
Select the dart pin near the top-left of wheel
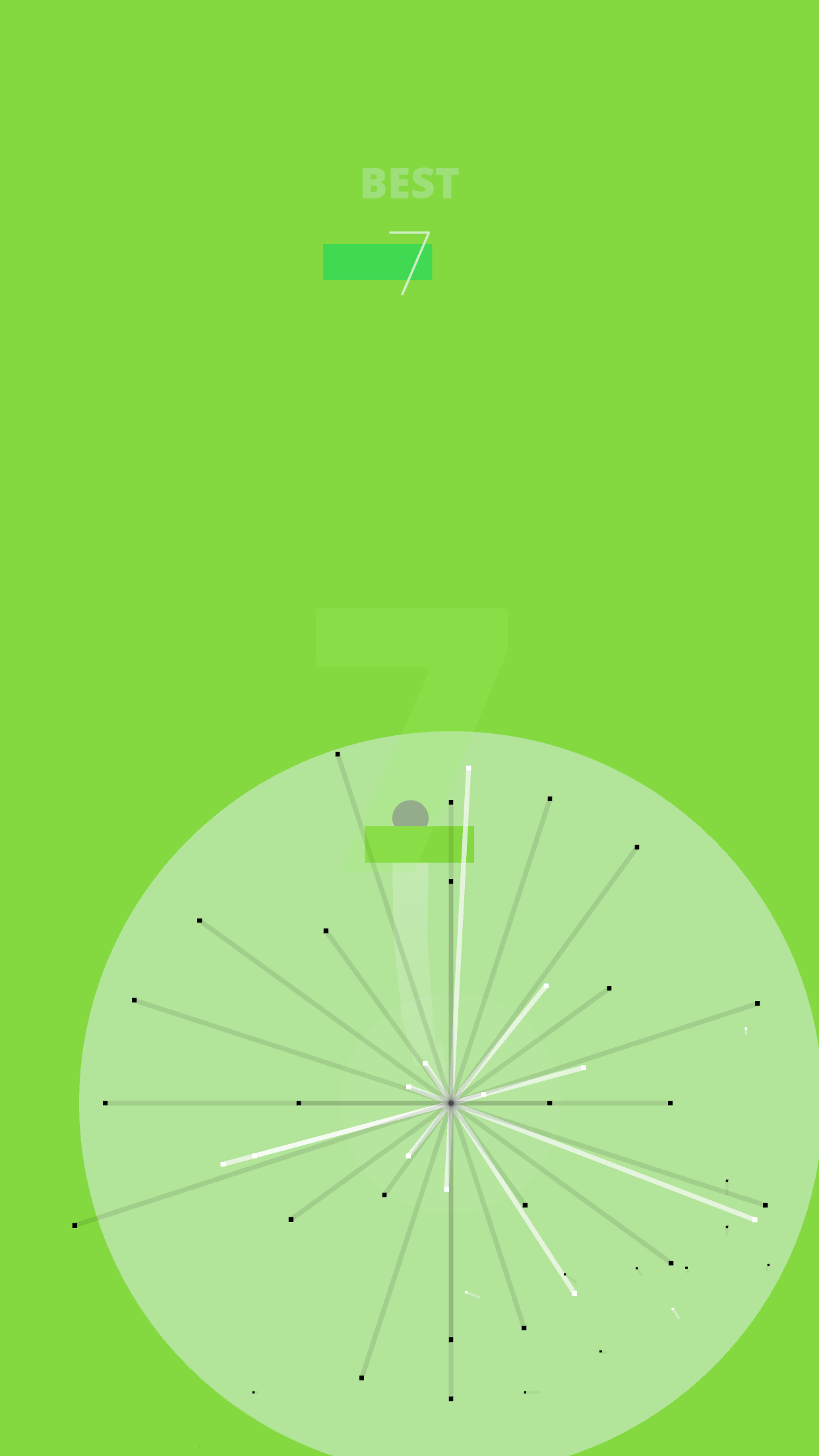[x=338, y=755]
